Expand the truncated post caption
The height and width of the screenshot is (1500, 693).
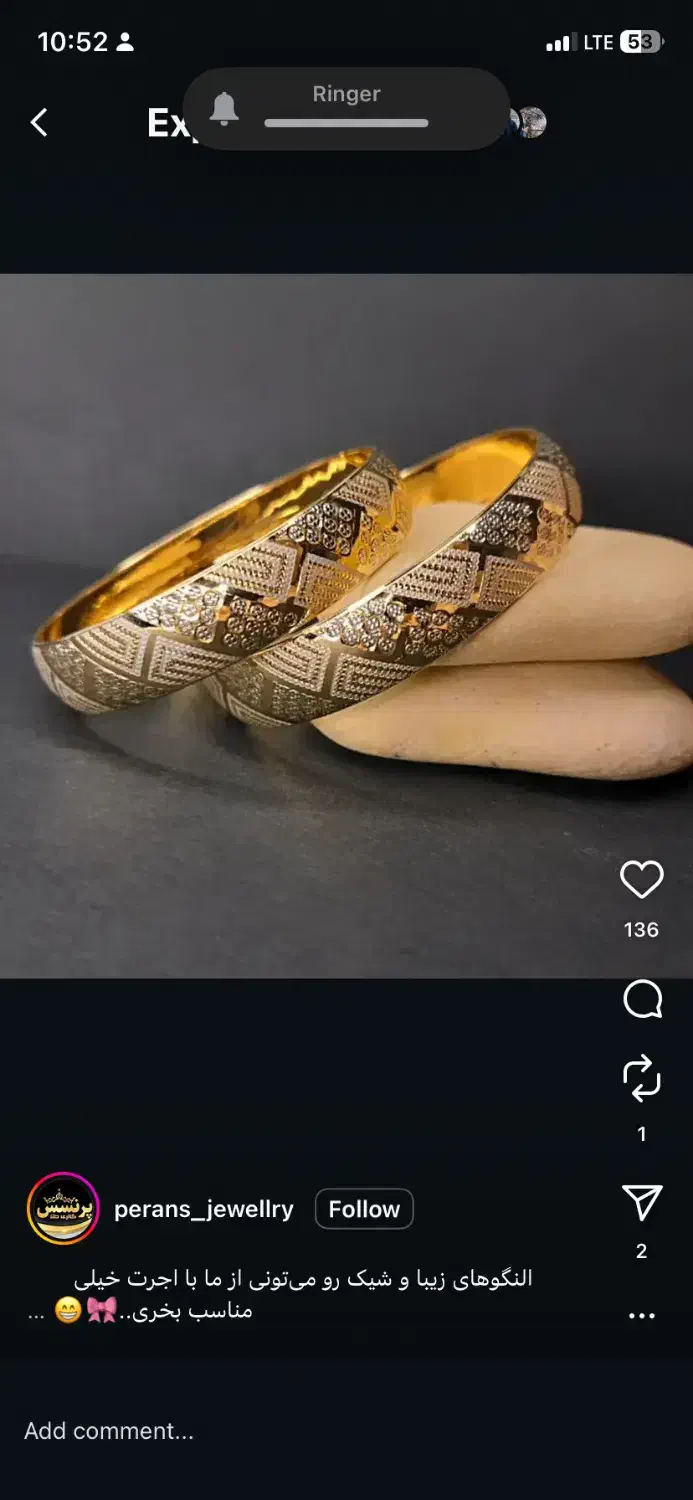point(36,1313)
